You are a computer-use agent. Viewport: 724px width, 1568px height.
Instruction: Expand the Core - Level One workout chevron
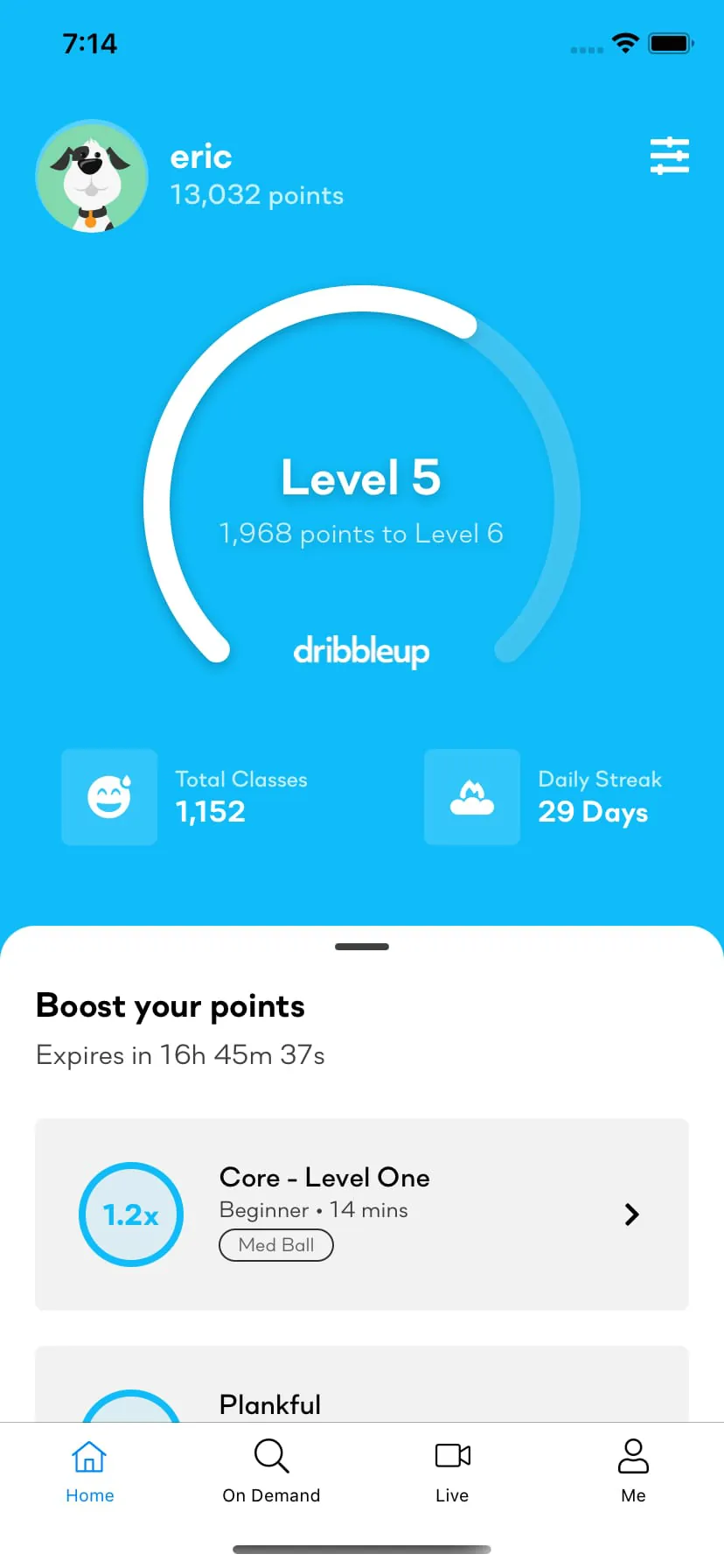(631, 1214)
